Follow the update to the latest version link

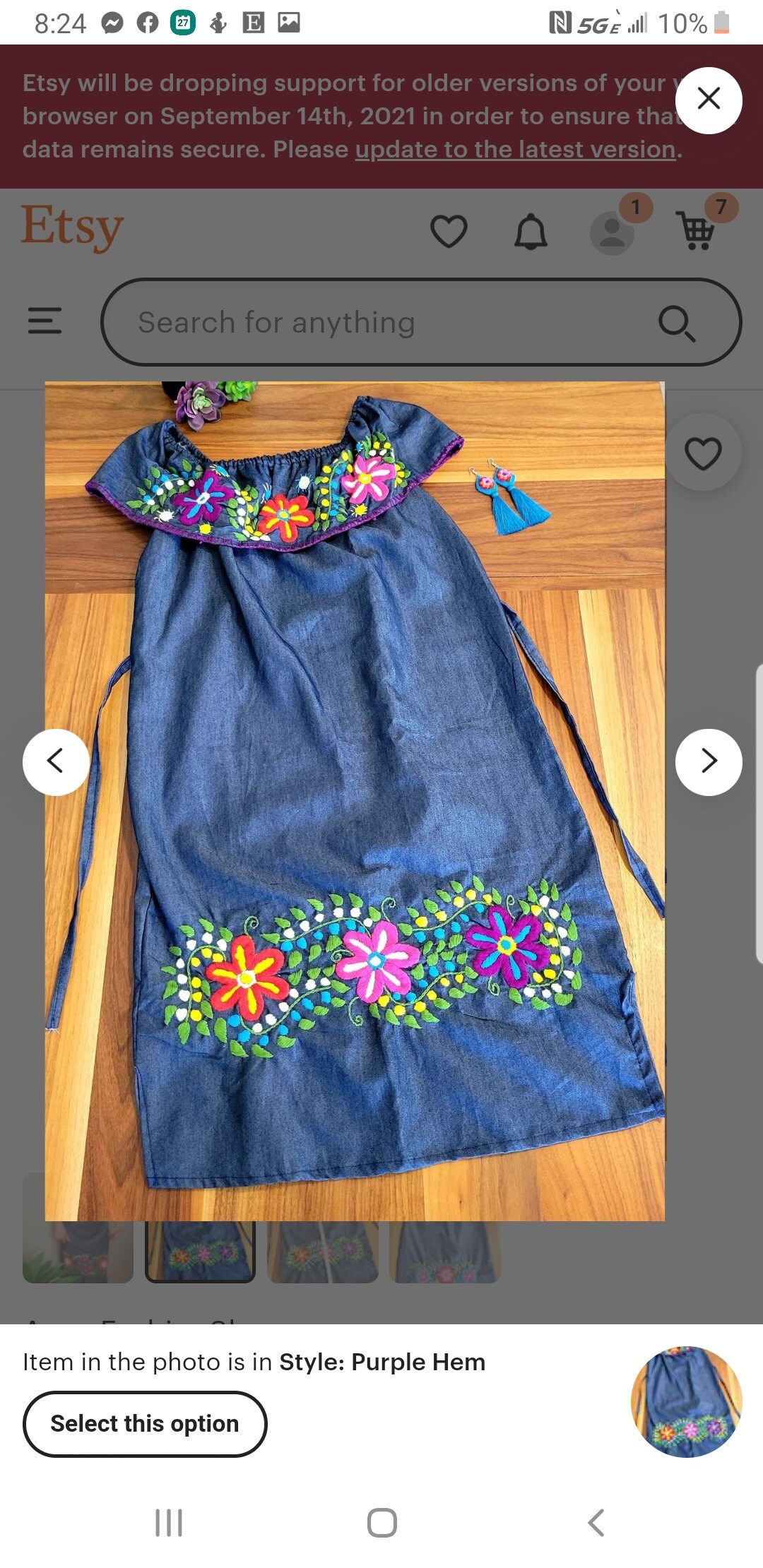(x=515, y=150)
